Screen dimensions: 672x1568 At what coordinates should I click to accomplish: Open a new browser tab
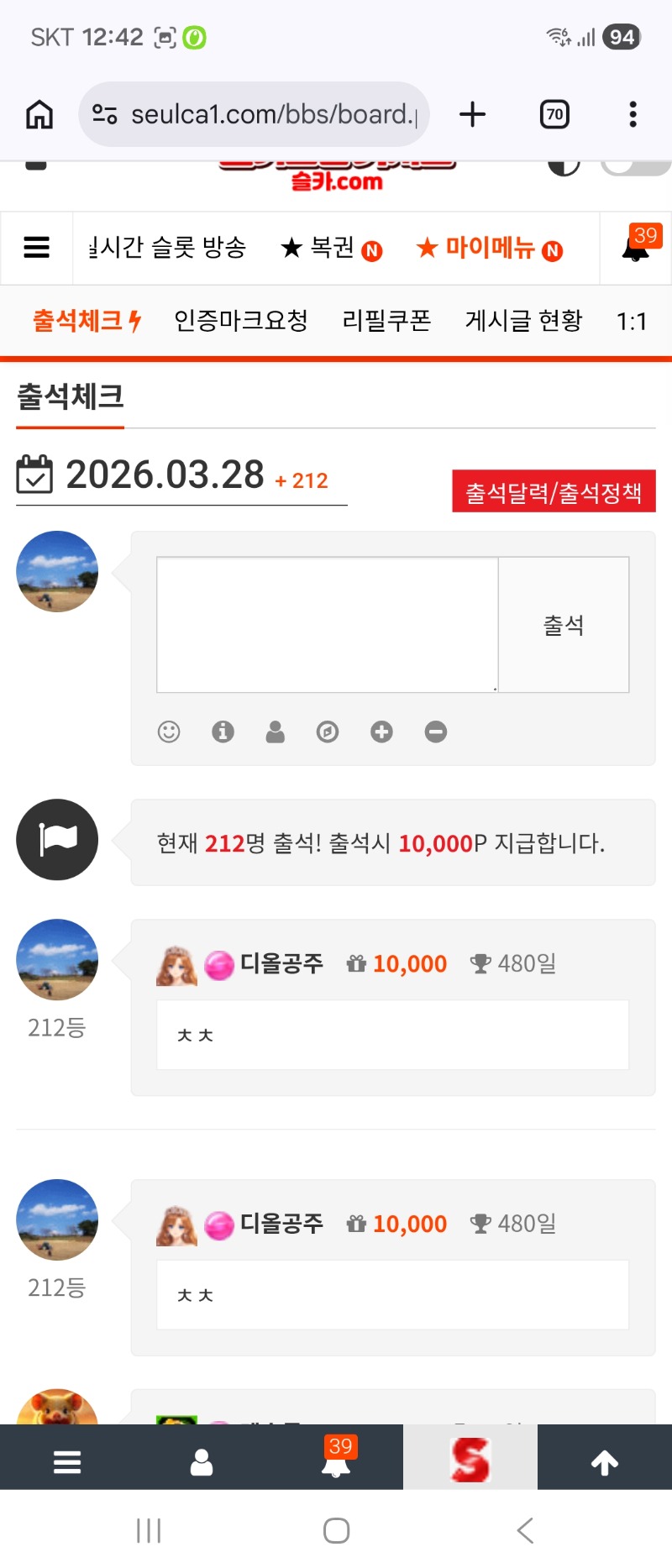tap(472, 114)
